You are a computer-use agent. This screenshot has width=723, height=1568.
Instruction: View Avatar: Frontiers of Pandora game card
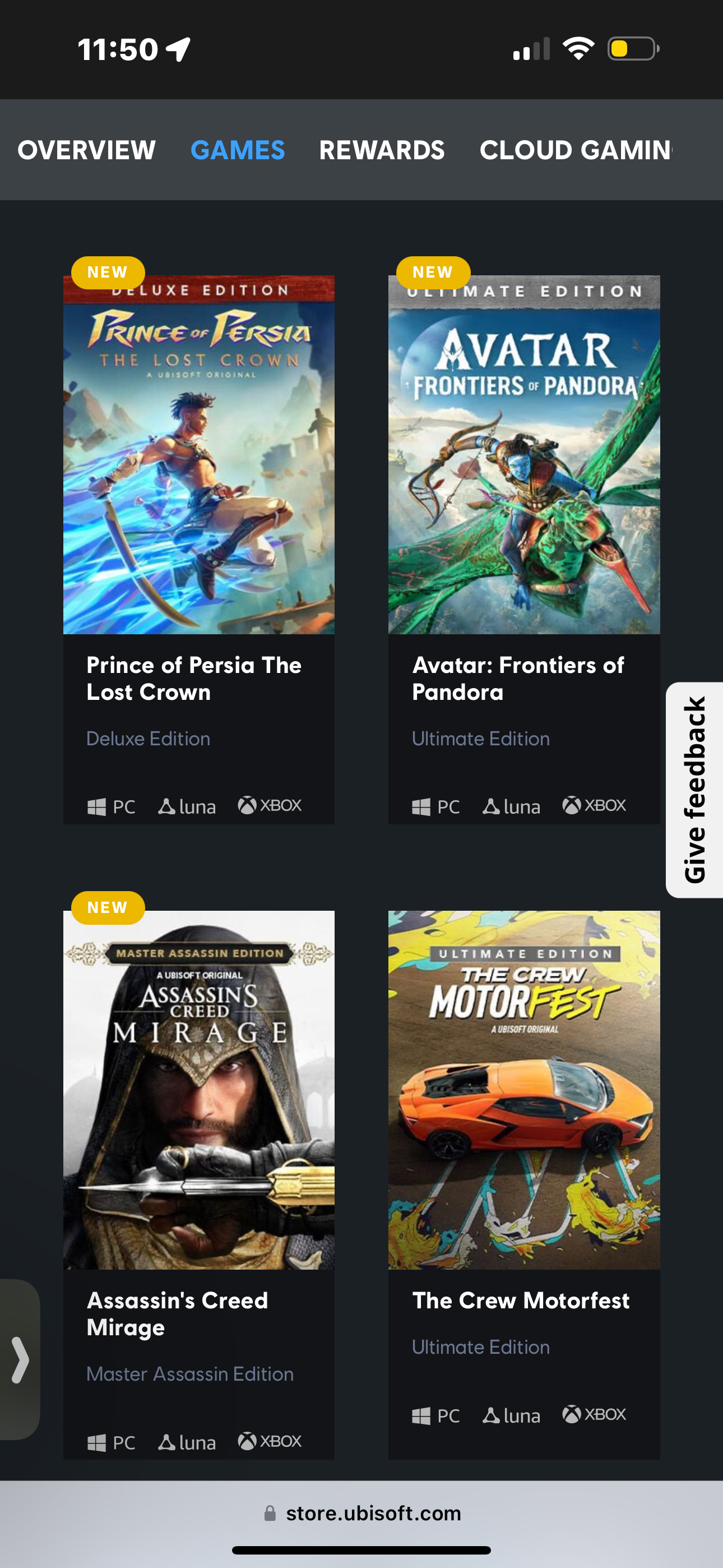coord(524,549)
